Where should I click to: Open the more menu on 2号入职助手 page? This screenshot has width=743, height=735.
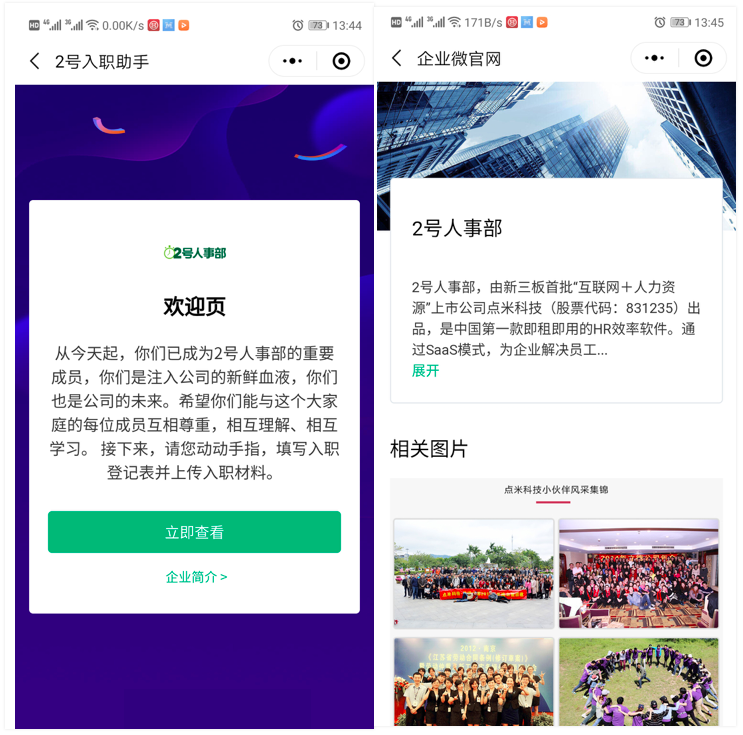pos(292,61)
